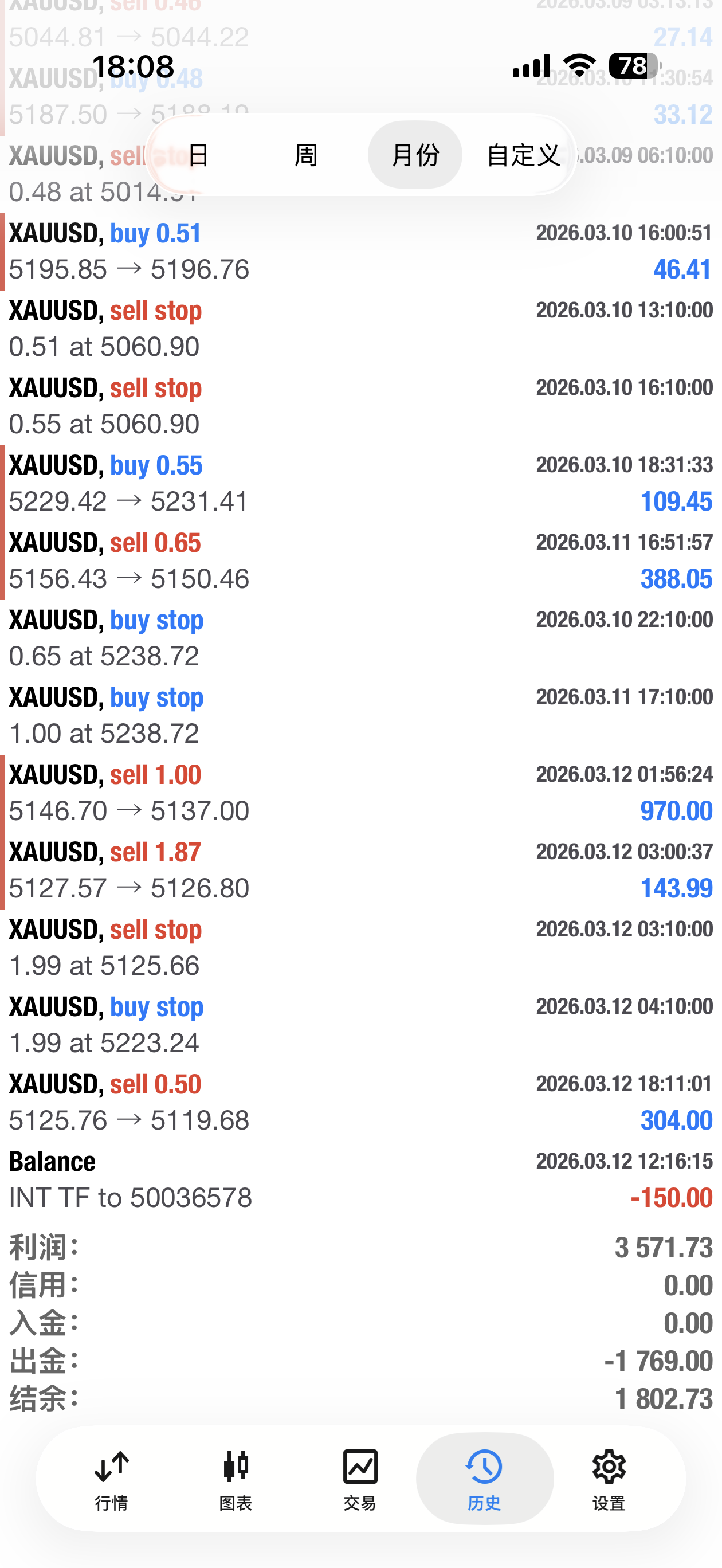Open the sell stop 1.99 at 5125.66 order
The image size is (722, 1568).
[360, 947]
